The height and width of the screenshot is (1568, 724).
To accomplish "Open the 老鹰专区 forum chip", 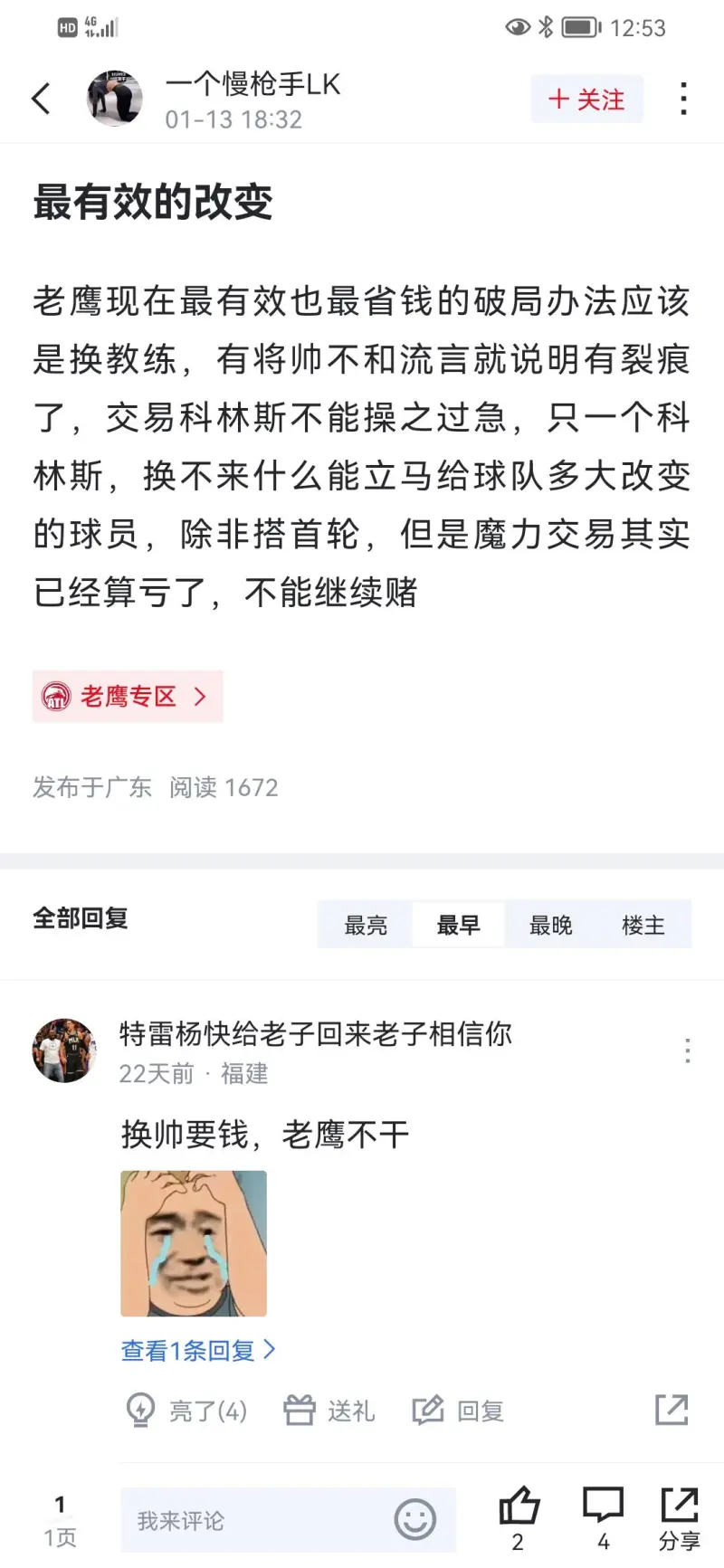I will click(128, 696).
